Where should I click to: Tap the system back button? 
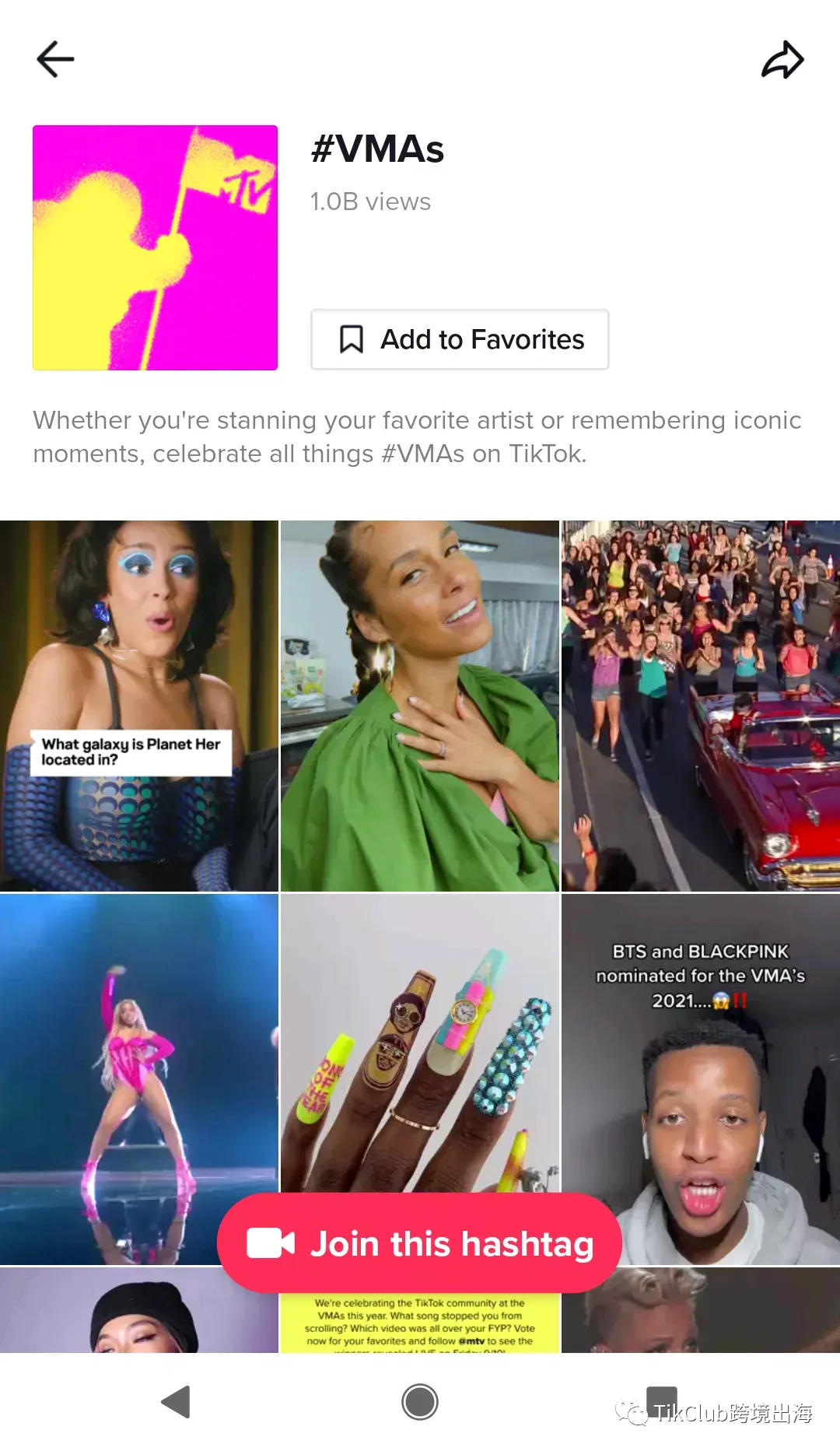click(x=177, y=1401)
